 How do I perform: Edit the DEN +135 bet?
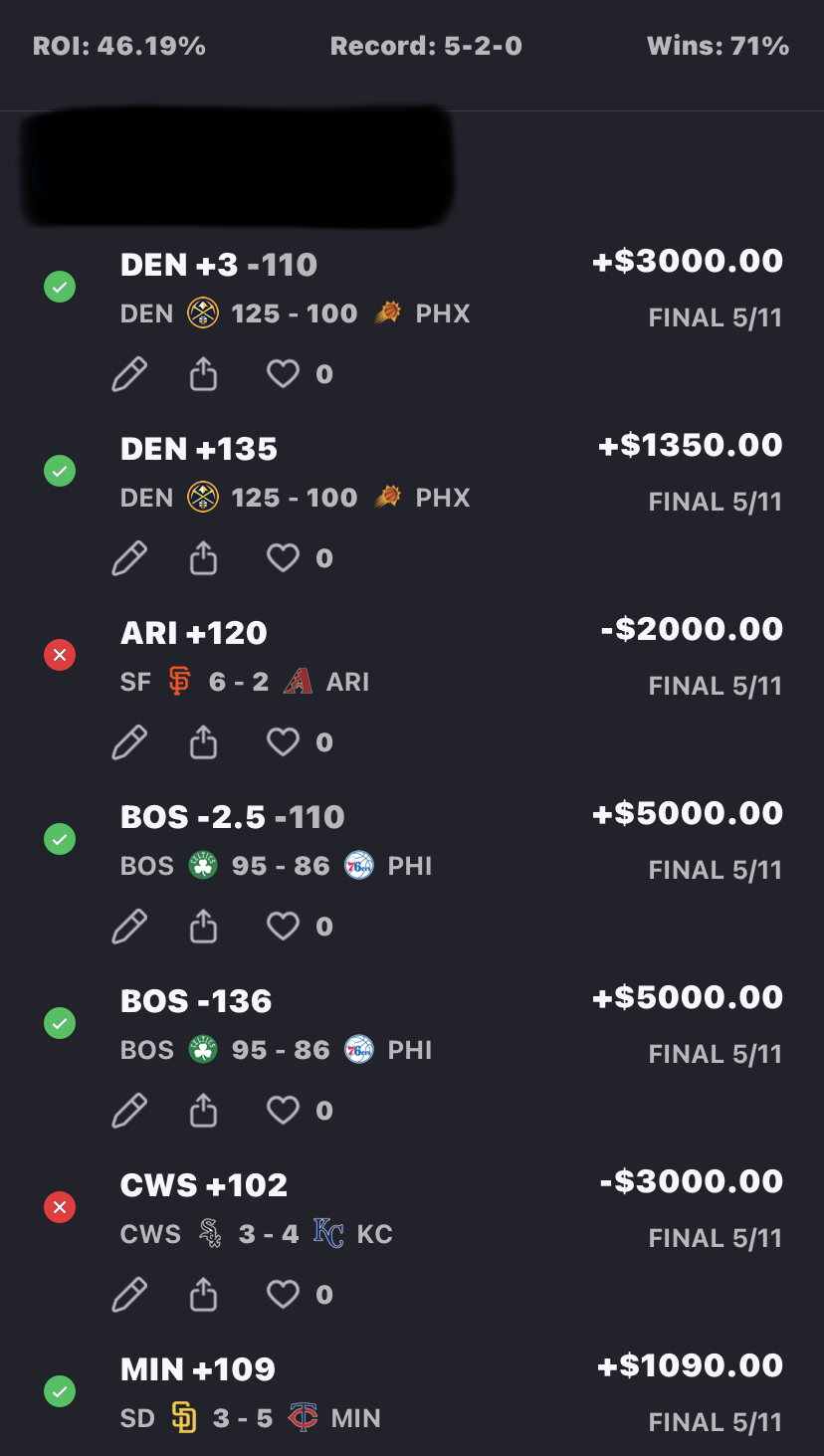pyautogui.click(x=129, y=558)
